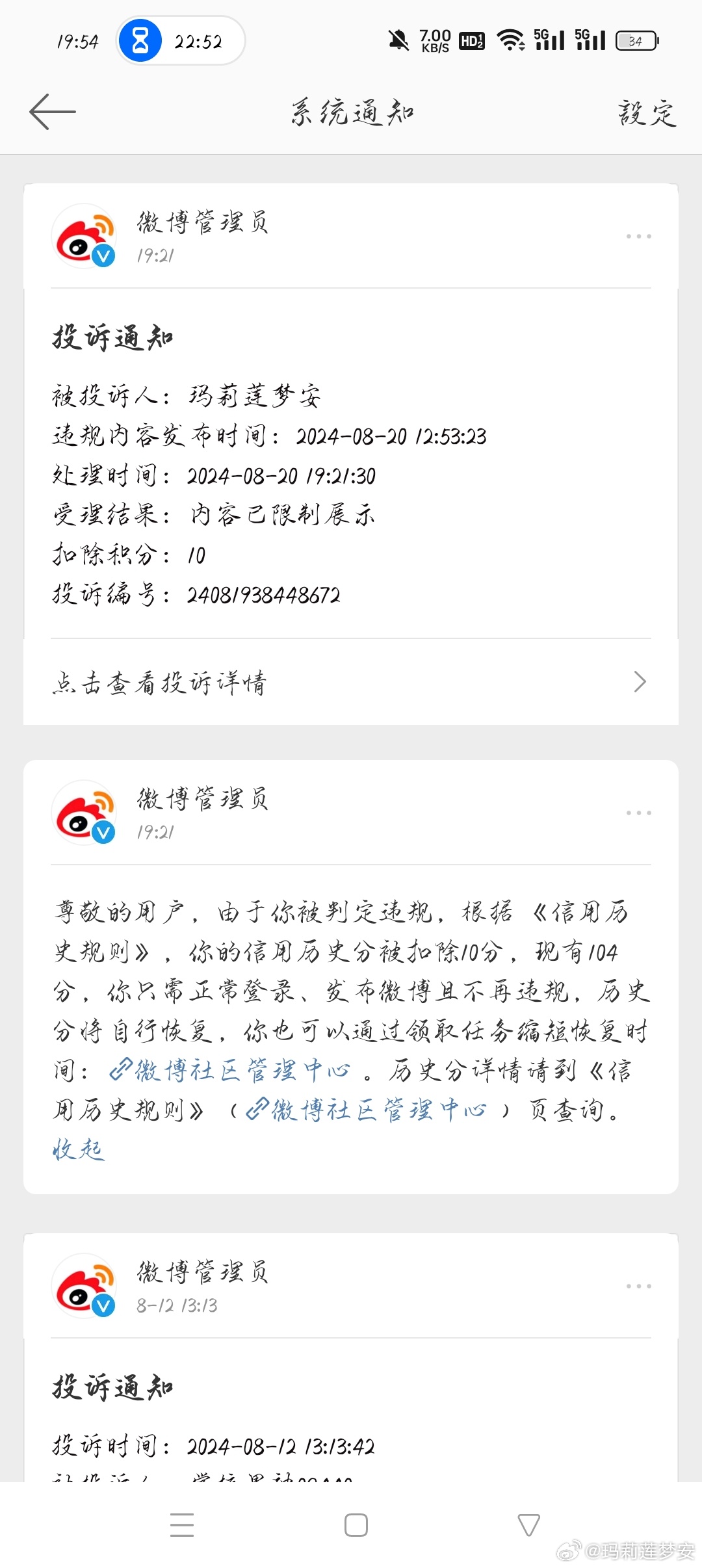Open the 微博社区管理中心 link inside parentheses
This screenshot has height=1568, width=702.
pyautogui.click(x=367, y=1110)
